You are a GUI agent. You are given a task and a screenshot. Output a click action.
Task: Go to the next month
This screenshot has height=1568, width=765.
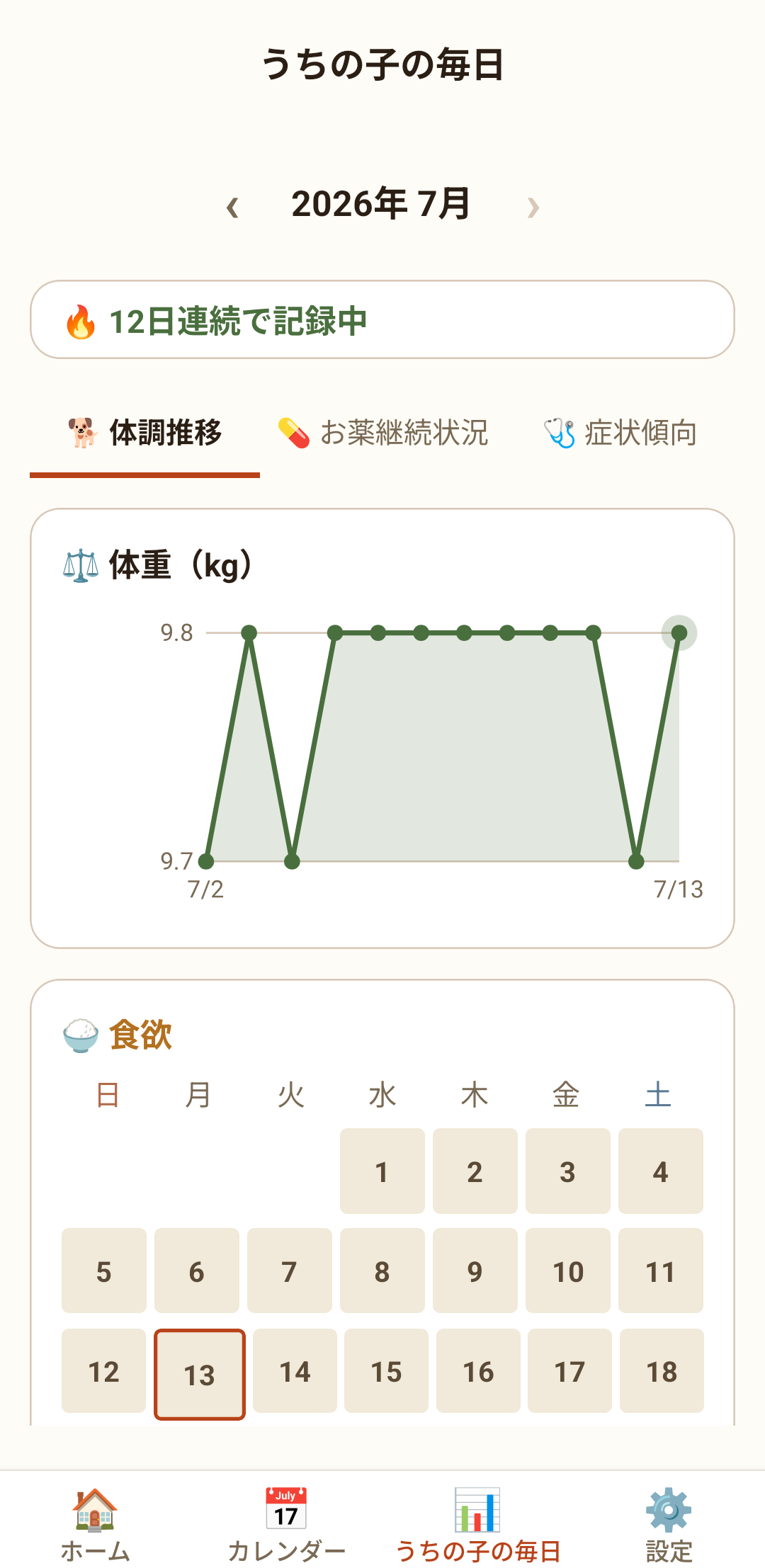[533, 206]
